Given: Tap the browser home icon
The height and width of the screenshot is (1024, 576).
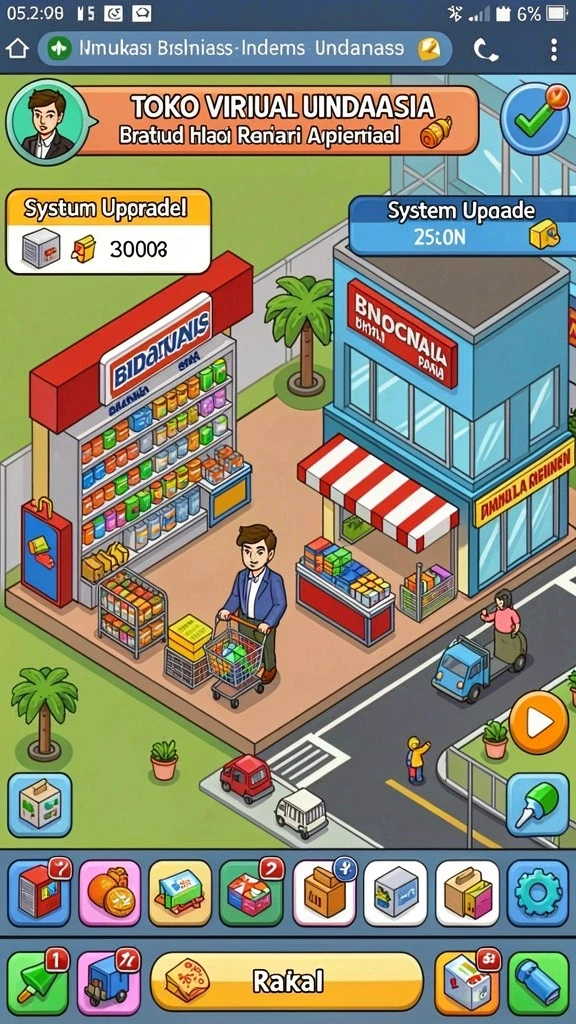Looking at the screenshot, I should [16, 49].
